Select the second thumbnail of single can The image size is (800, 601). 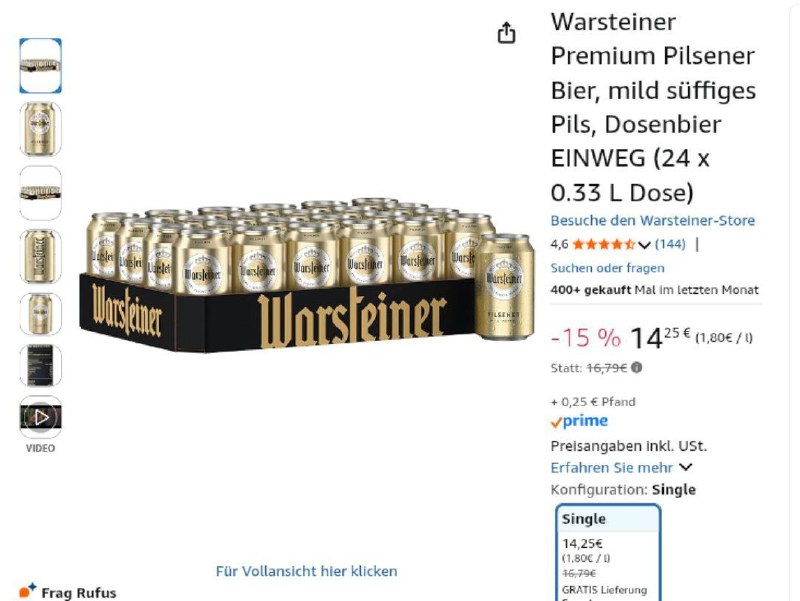click(x=40, y=129)
